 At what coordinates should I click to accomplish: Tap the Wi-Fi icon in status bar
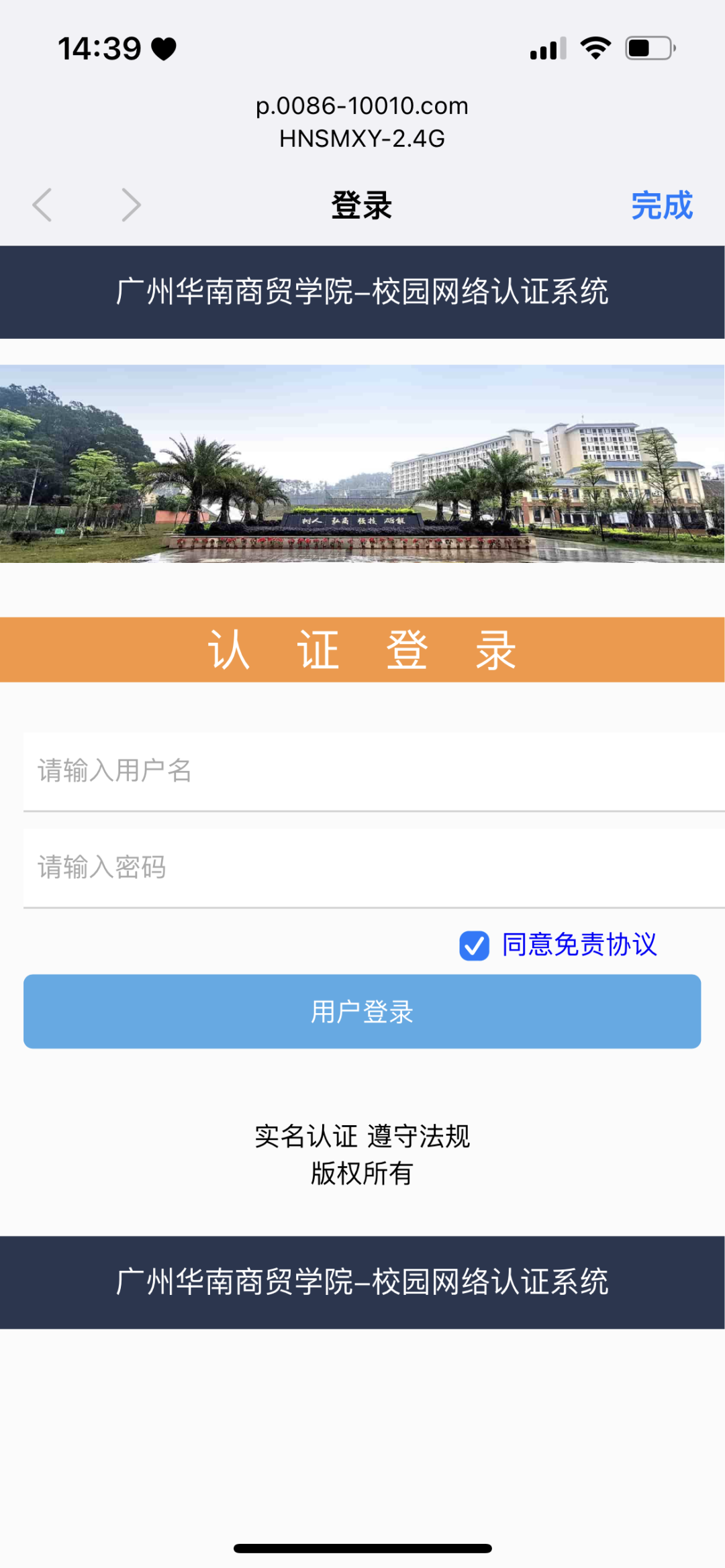[593, 47]
